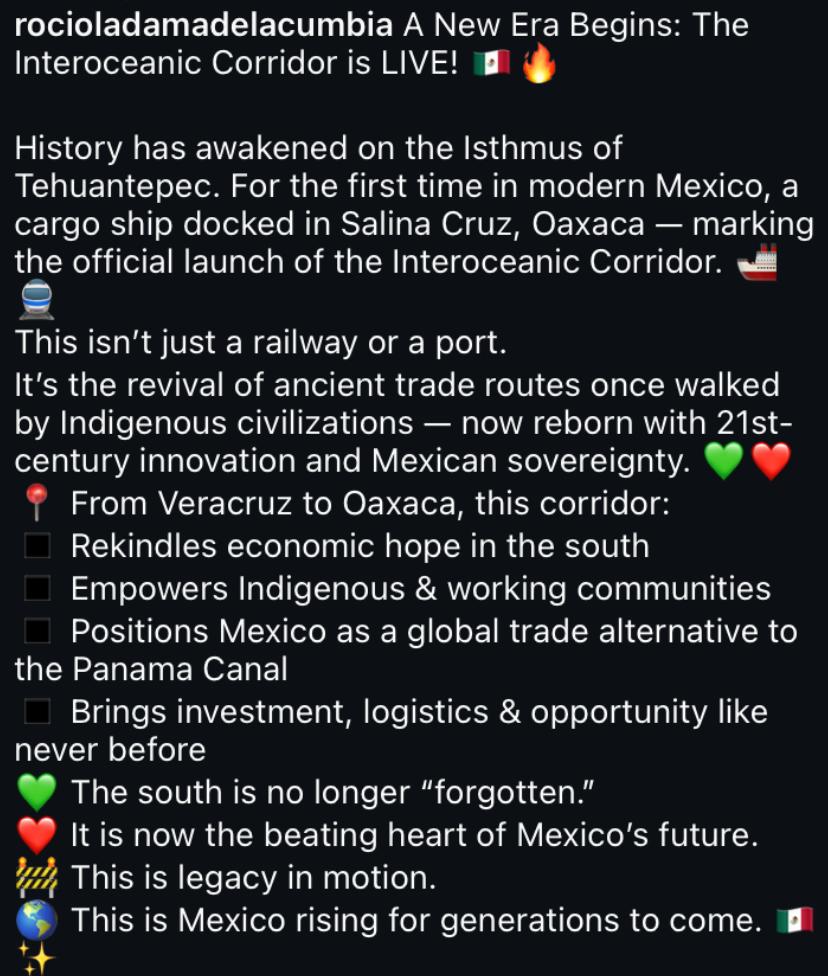Open rocioladamadelacumbia's profile from the caption
The width and height of the screenshot is (828, 976).
[x=203, y=24]
